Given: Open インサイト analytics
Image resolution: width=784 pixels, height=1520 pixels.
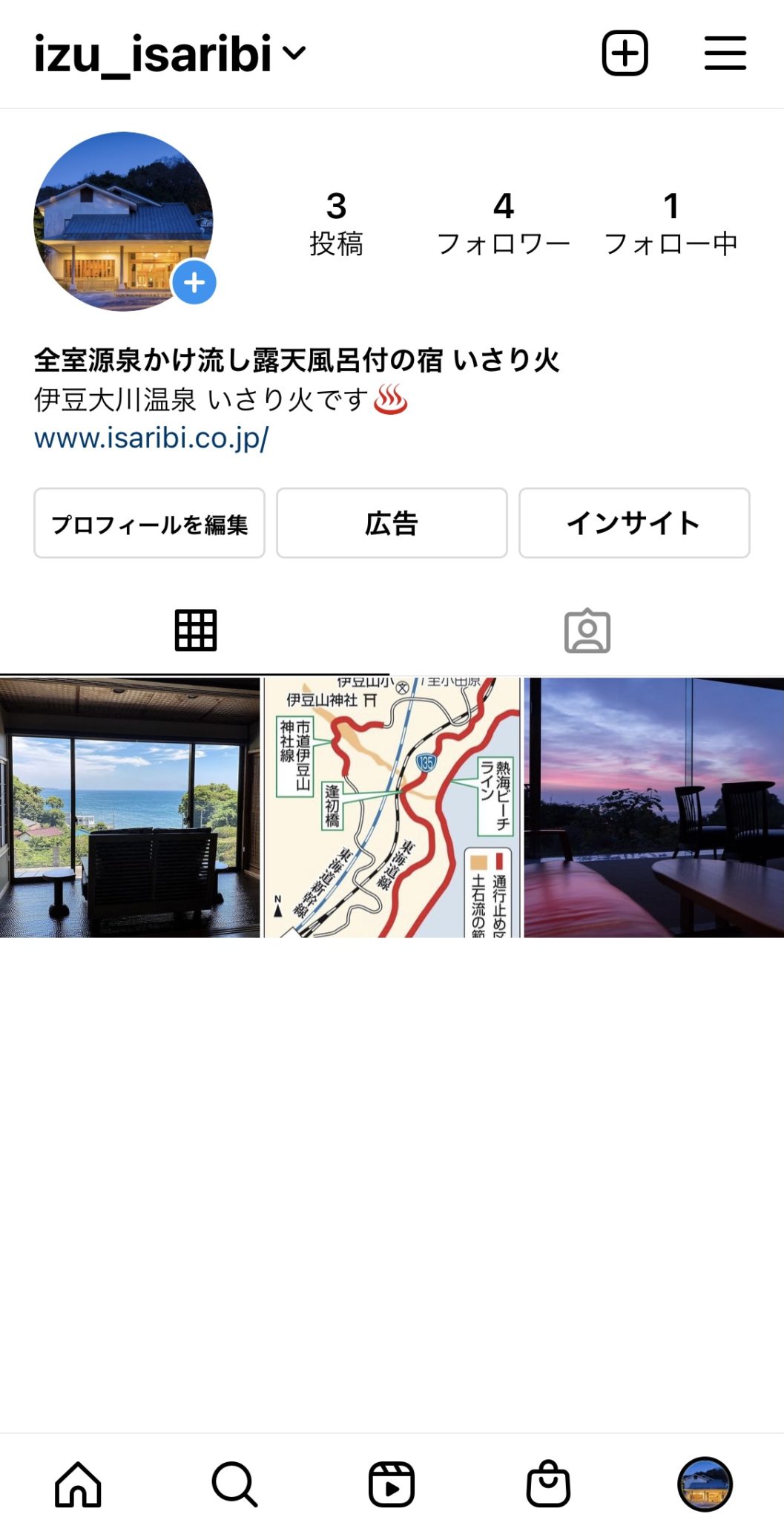Looking at the screenshot, I should 634,523.
